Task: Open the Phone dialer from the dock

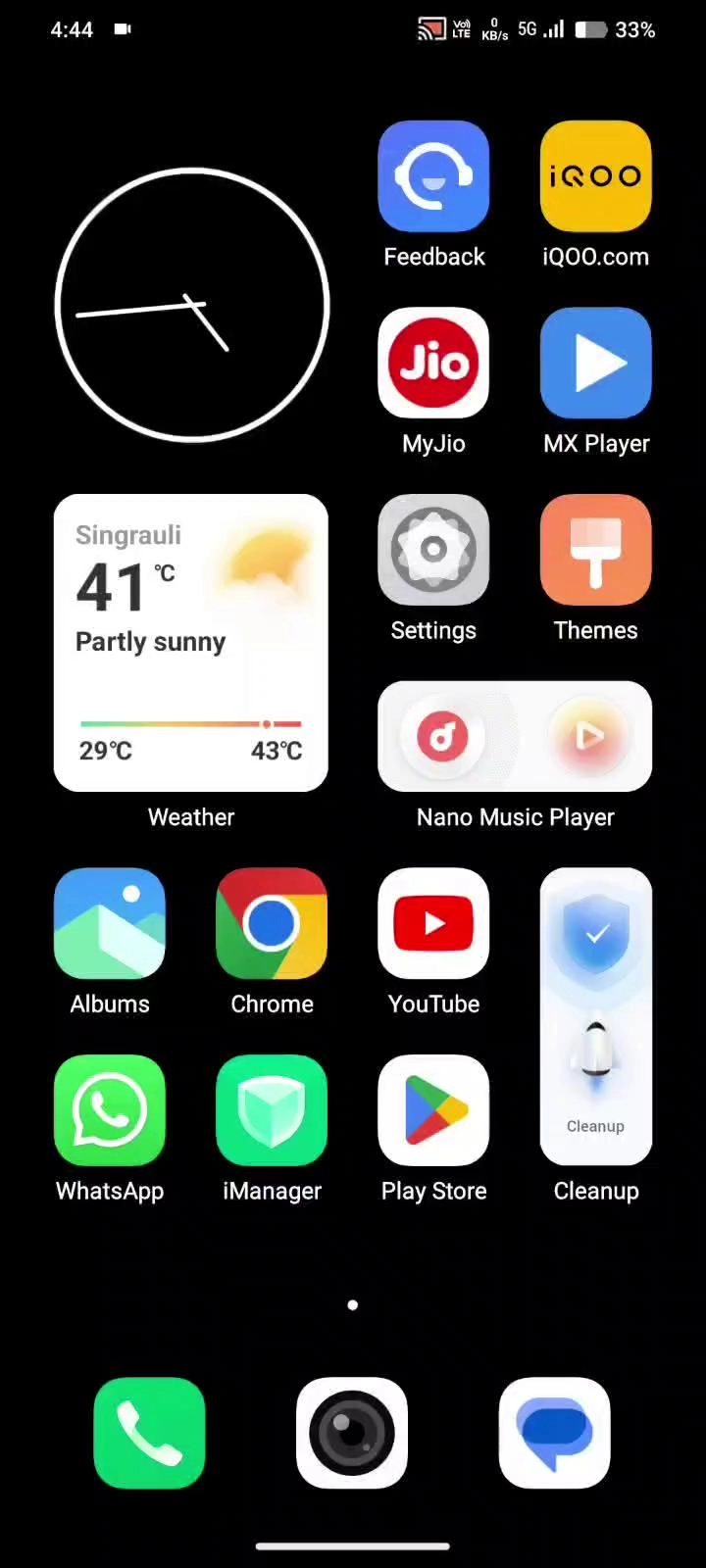Action: tap(149, 1432)
